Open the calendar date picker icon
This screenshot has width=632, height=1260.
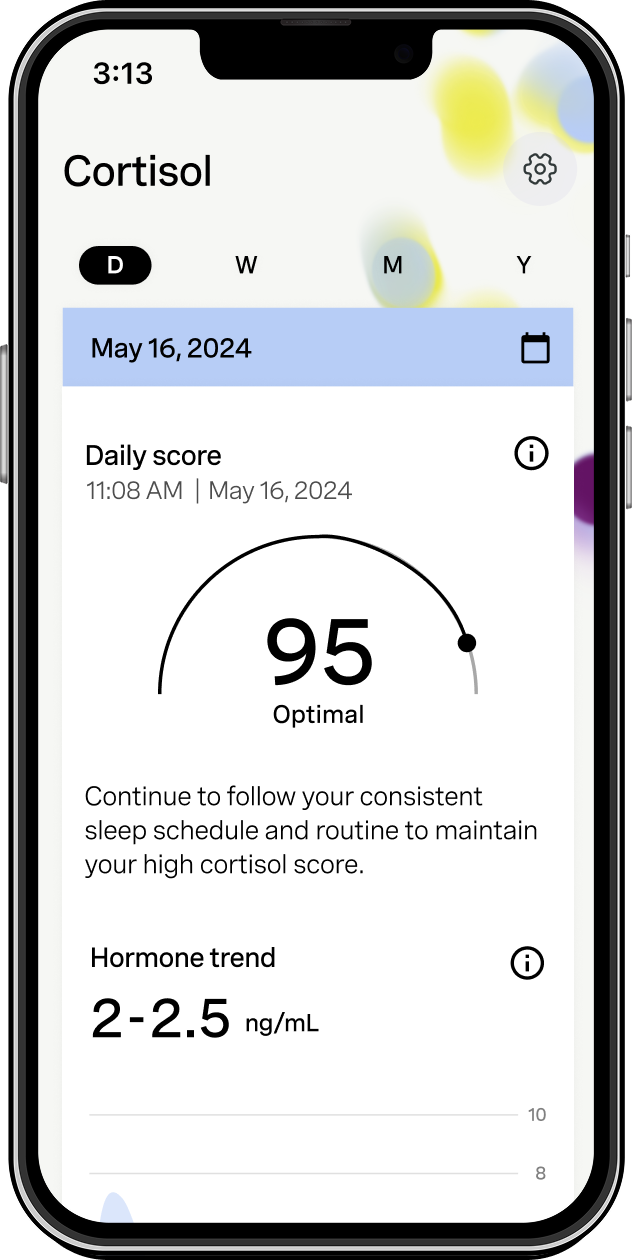pyautogui.click(x=536, y=348)
